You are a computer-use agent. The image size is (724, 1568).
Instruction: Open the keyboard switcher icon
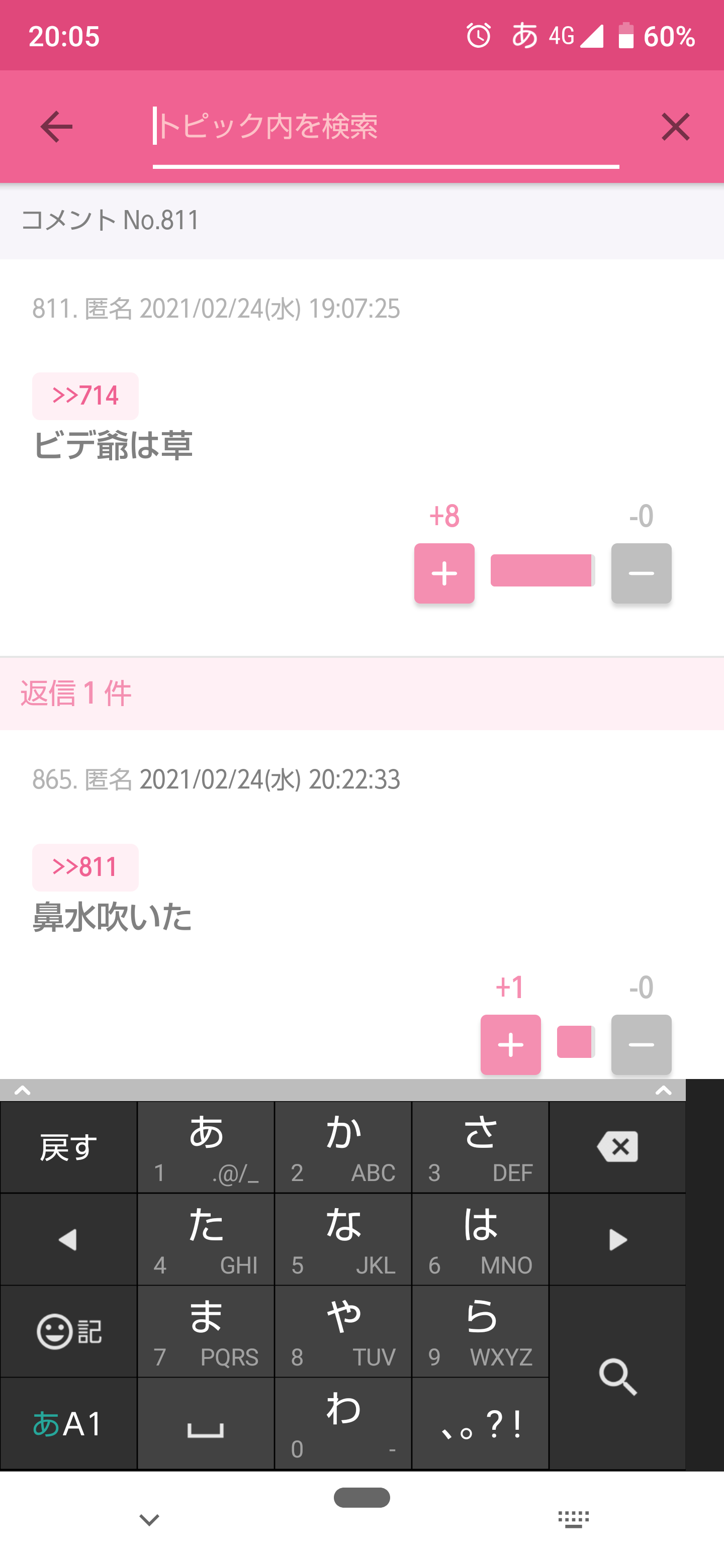574,1519
